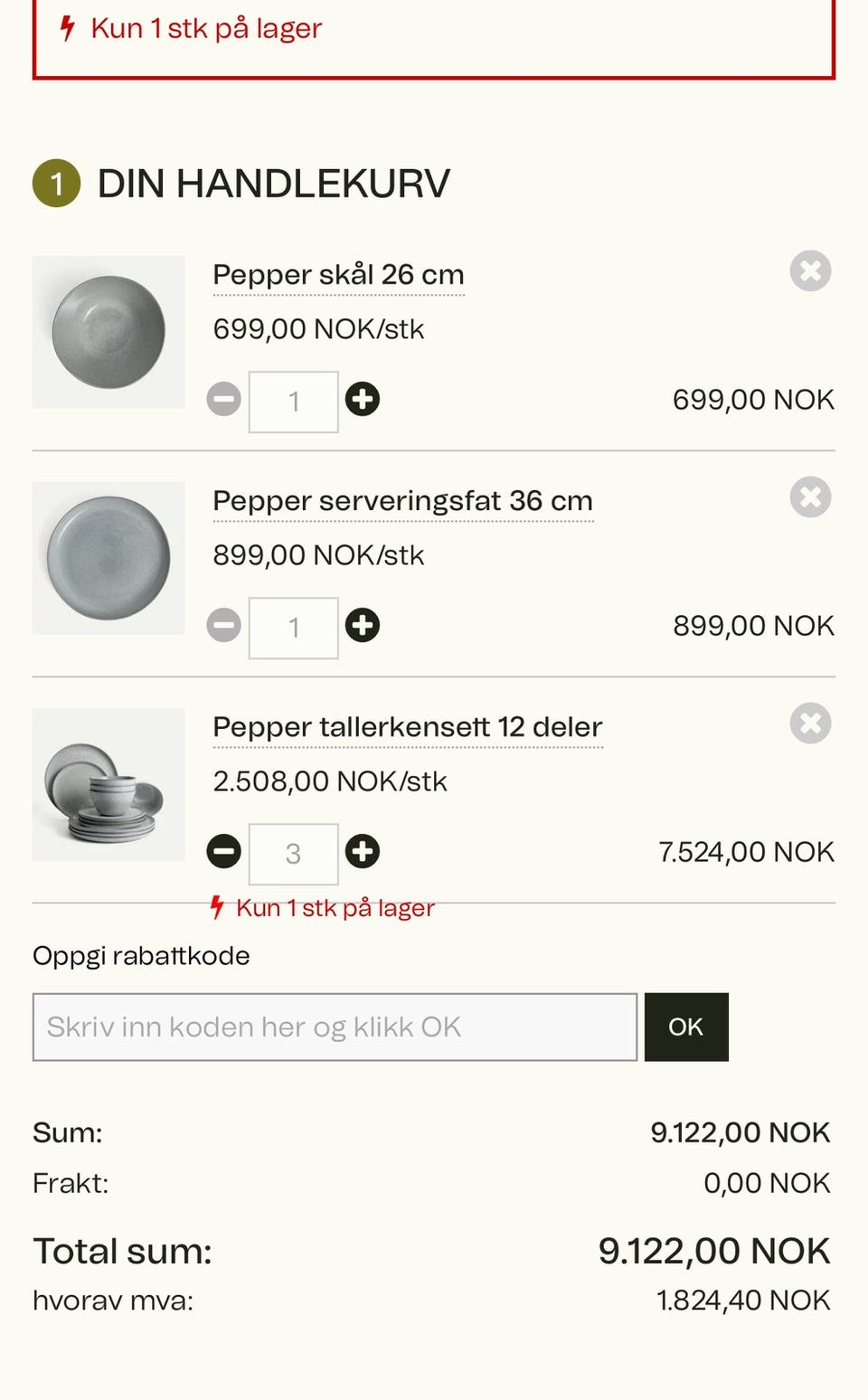Decrease quantity of Pepper skål 26 cm

click(x=223, y=400)
